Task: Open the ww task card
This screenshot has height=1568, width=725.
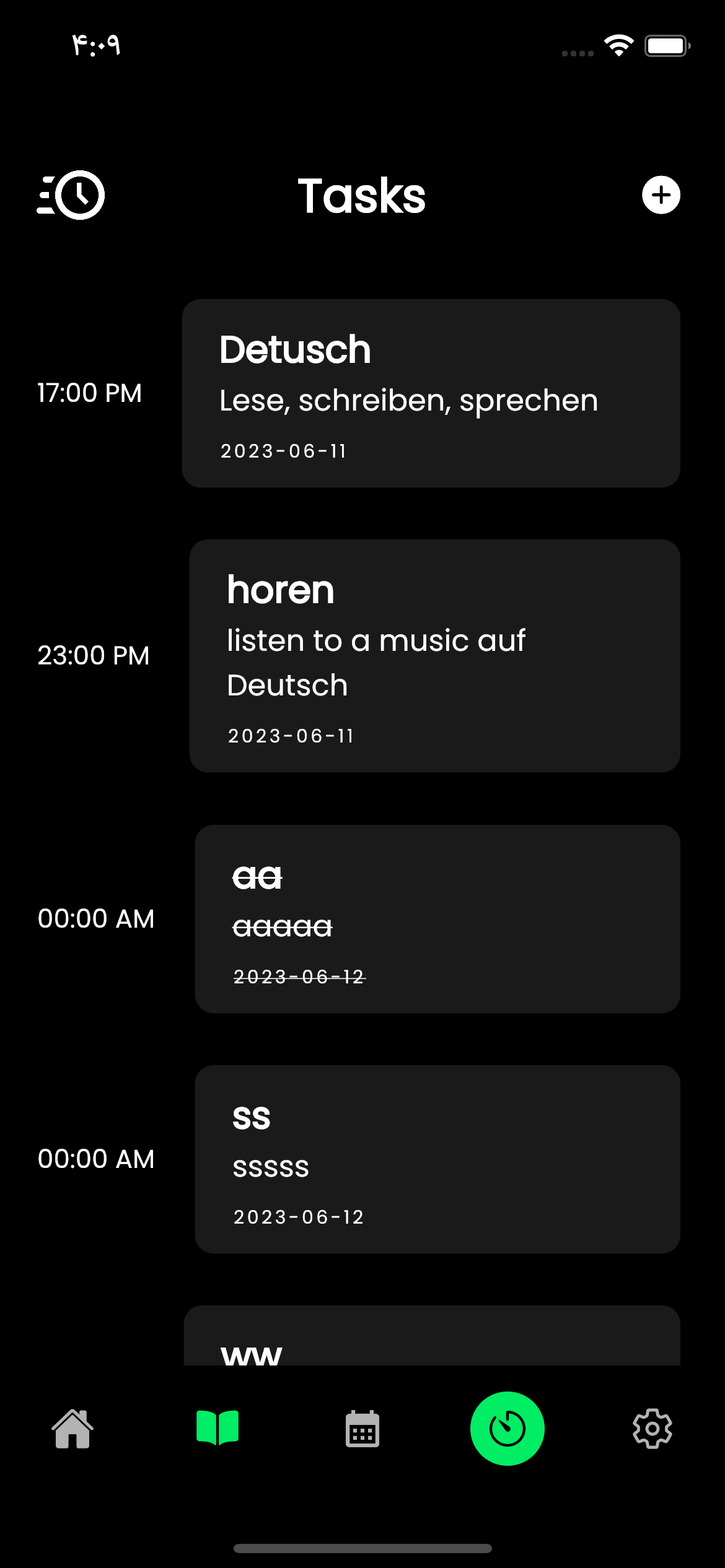Action: click(432, 1338)
